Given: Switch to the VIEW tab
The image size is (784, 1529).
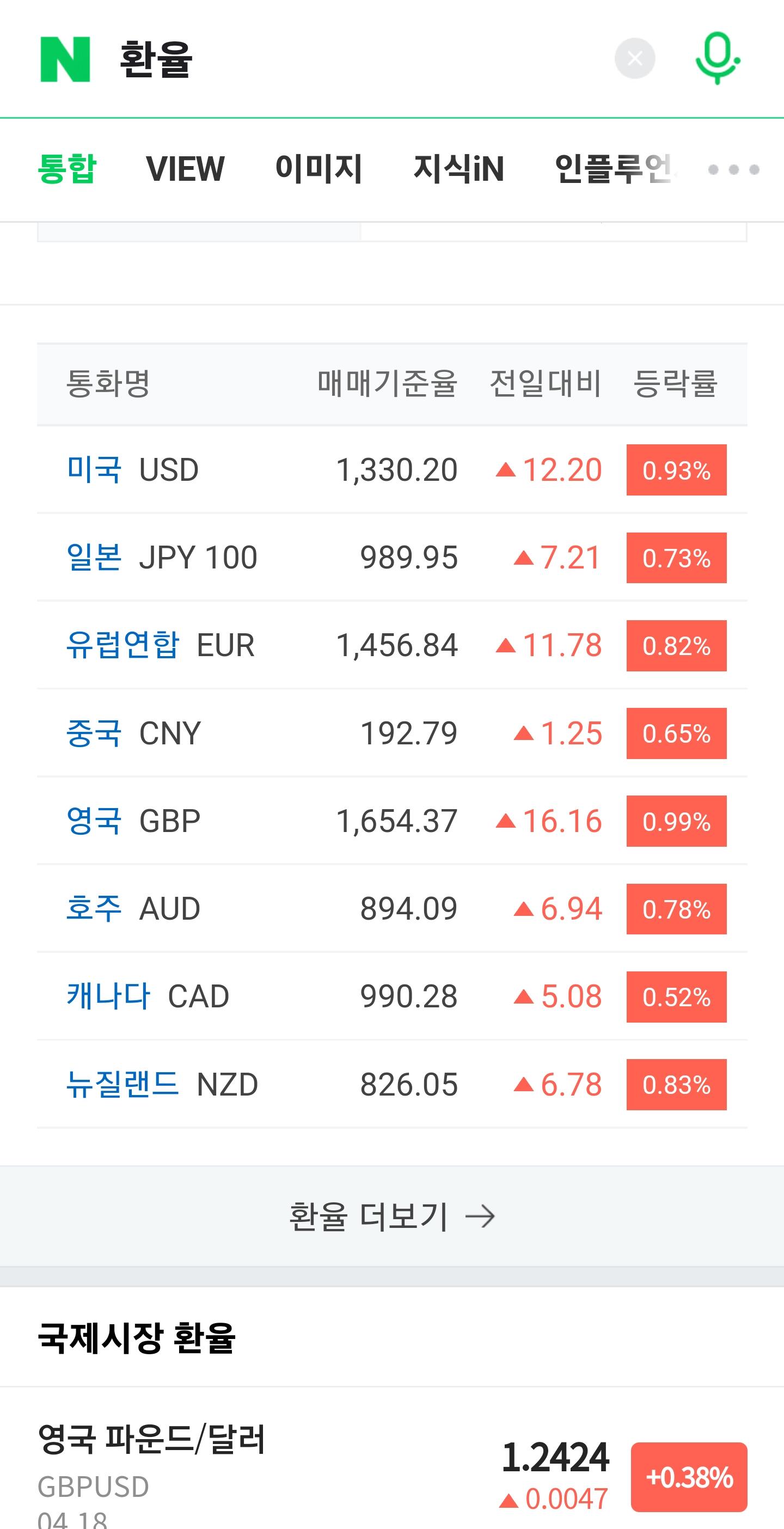Looking at the screenshot, I should coord(185,169).
